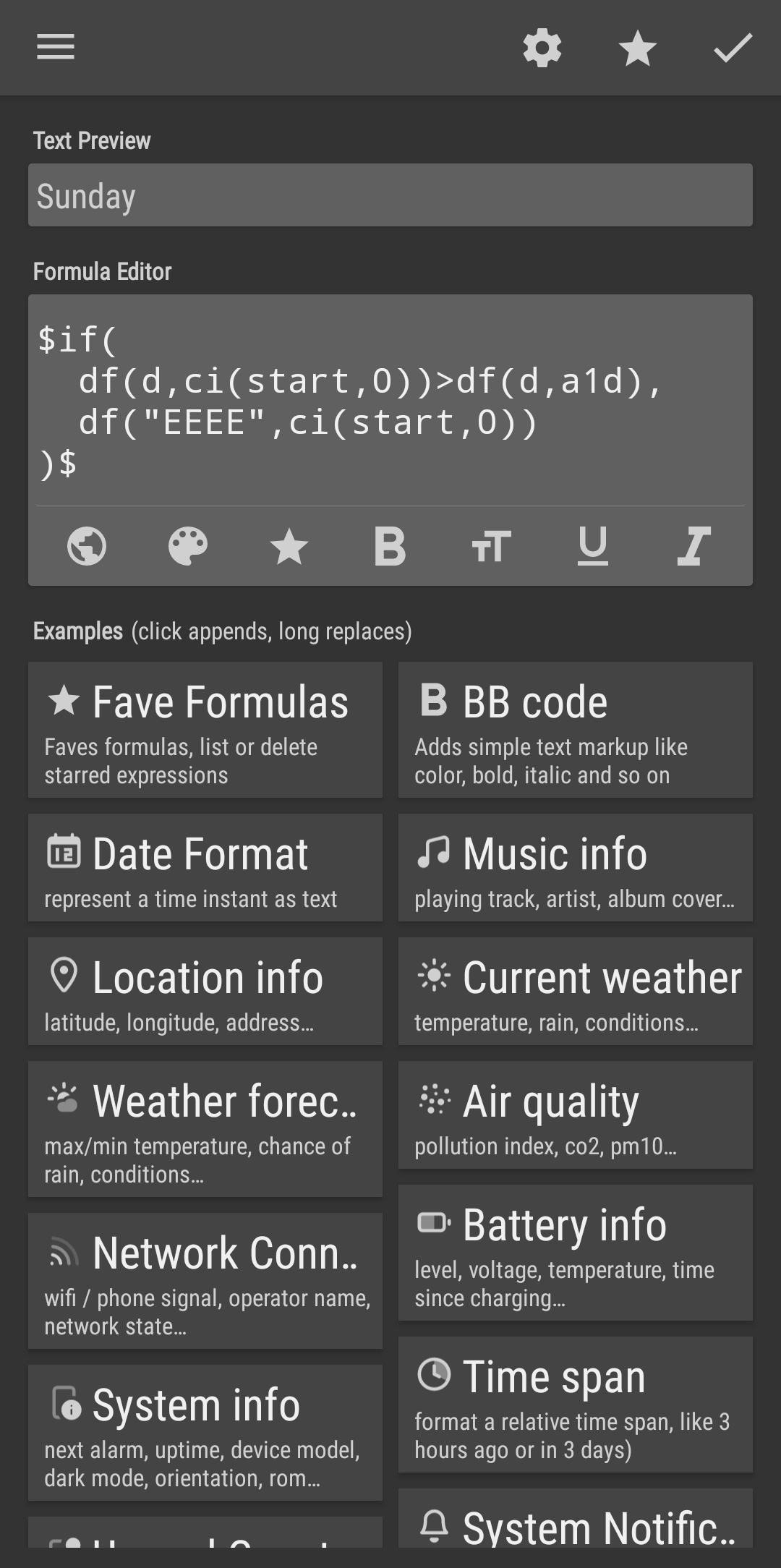Apply bold formatting
Image resolution: width=781 pixels, height=1568 pixels.
390,545
